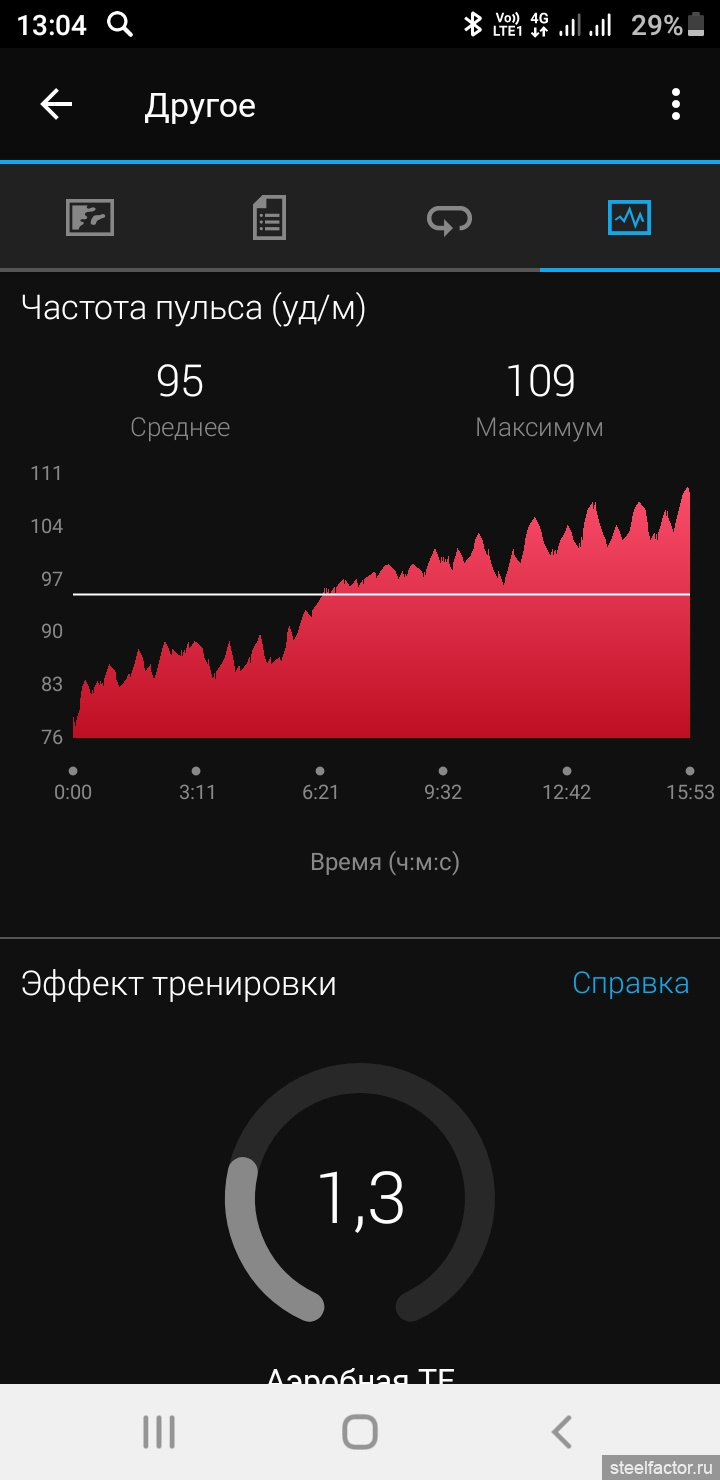Go back using the top-left arrow
The image size is (720, 1480).
[56, 105]
